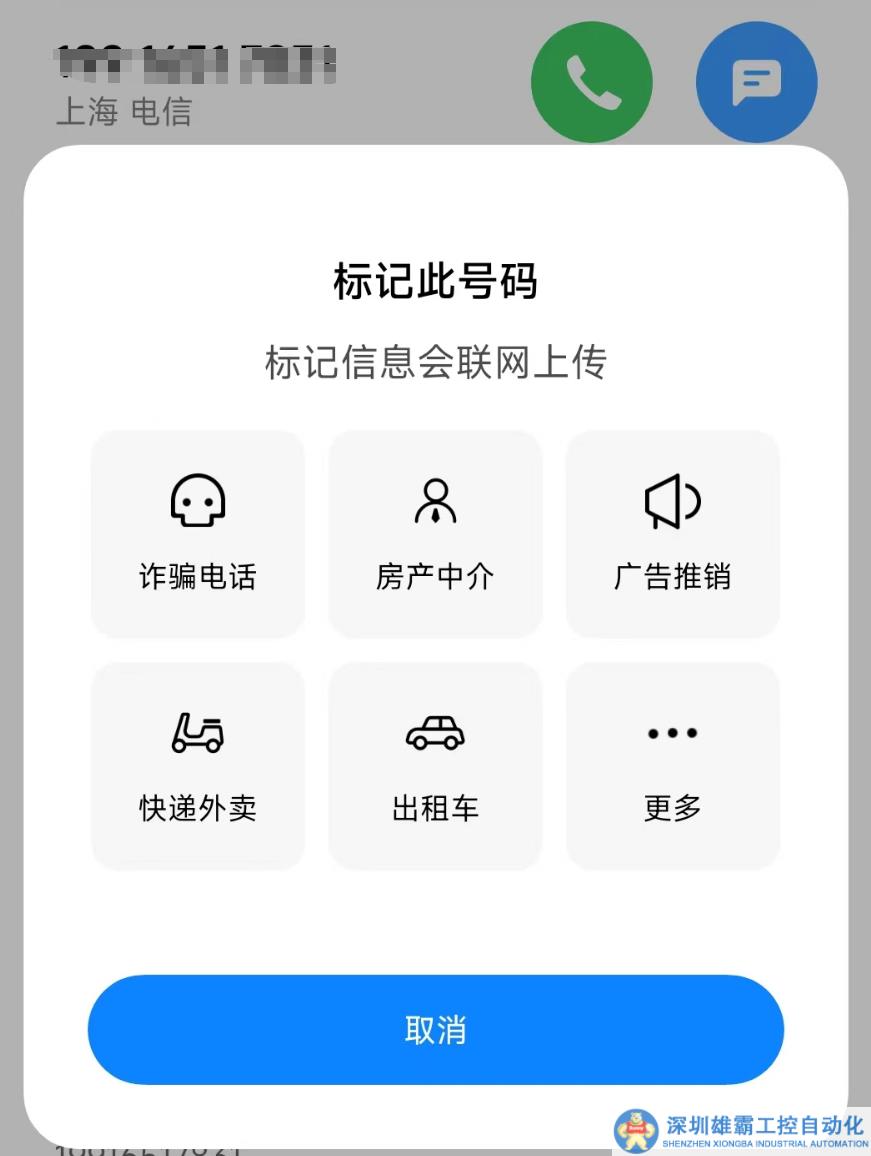Tap the 标记信息会联网上传 notice text
The height and width of the screenshot is (1156, 871).
(x=435, y=364)
